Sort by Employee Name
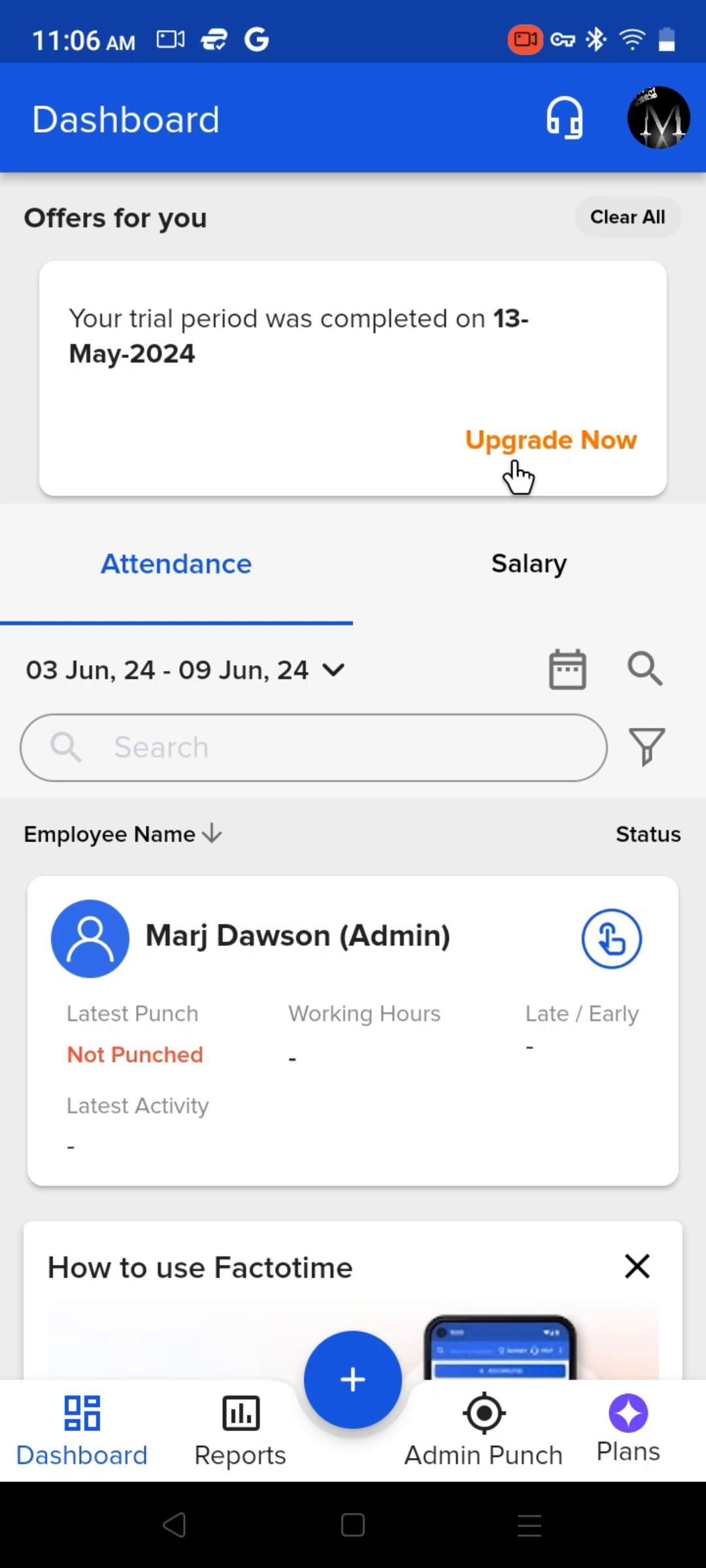706x1568 pixels. point(123,834)
